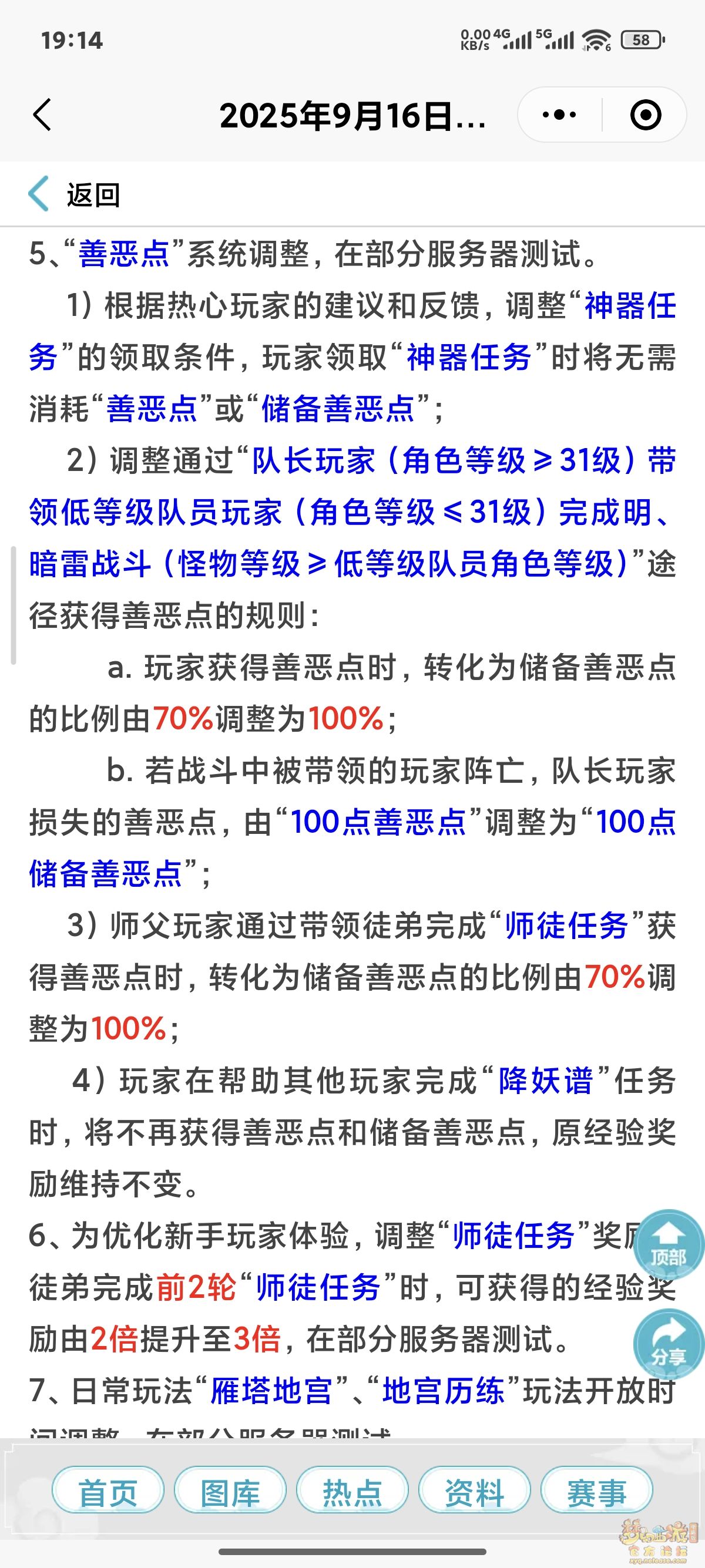Image resolution: width=705 pixels, height=1568 pixels.
Task: Switch to the 首页 tab
Action: (108, 1490)
